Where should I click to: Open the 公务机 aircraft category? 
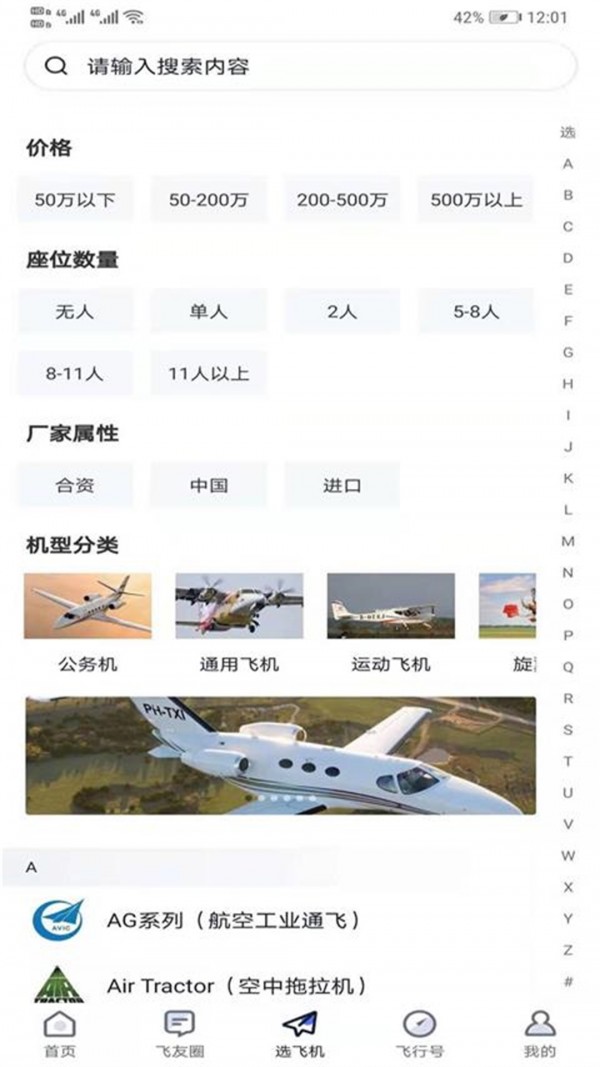point(88,620)
